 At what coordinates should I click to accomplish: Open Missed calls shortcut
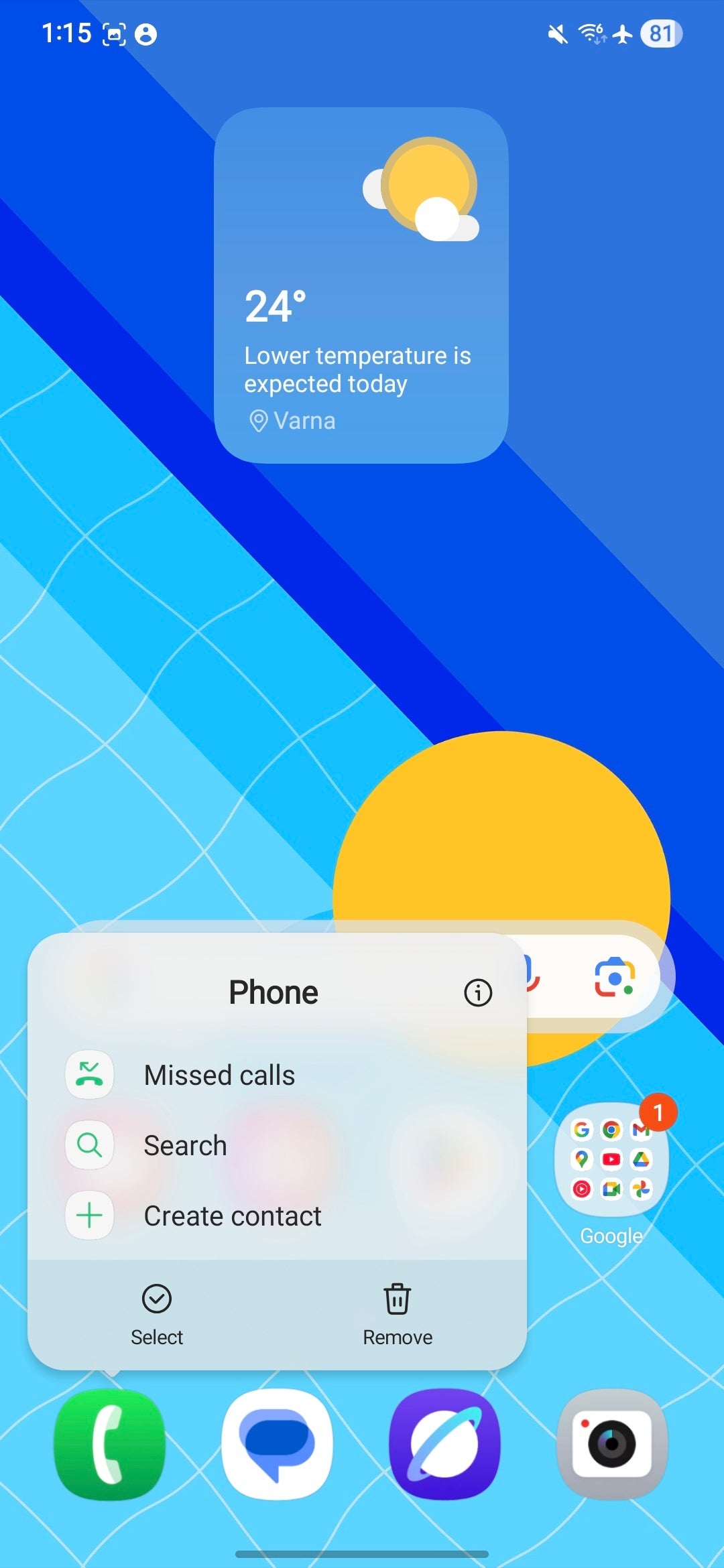[x=219, y=1075]
